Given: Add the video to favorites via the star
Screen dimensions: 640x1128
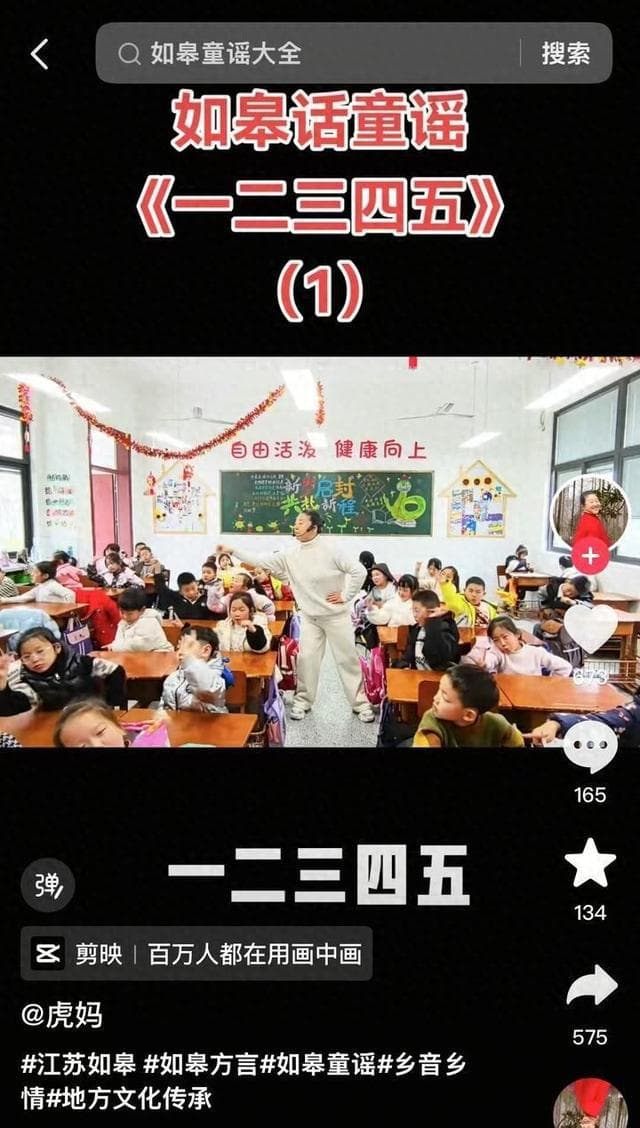Looking at the screenshot, I should pos(590,865).
